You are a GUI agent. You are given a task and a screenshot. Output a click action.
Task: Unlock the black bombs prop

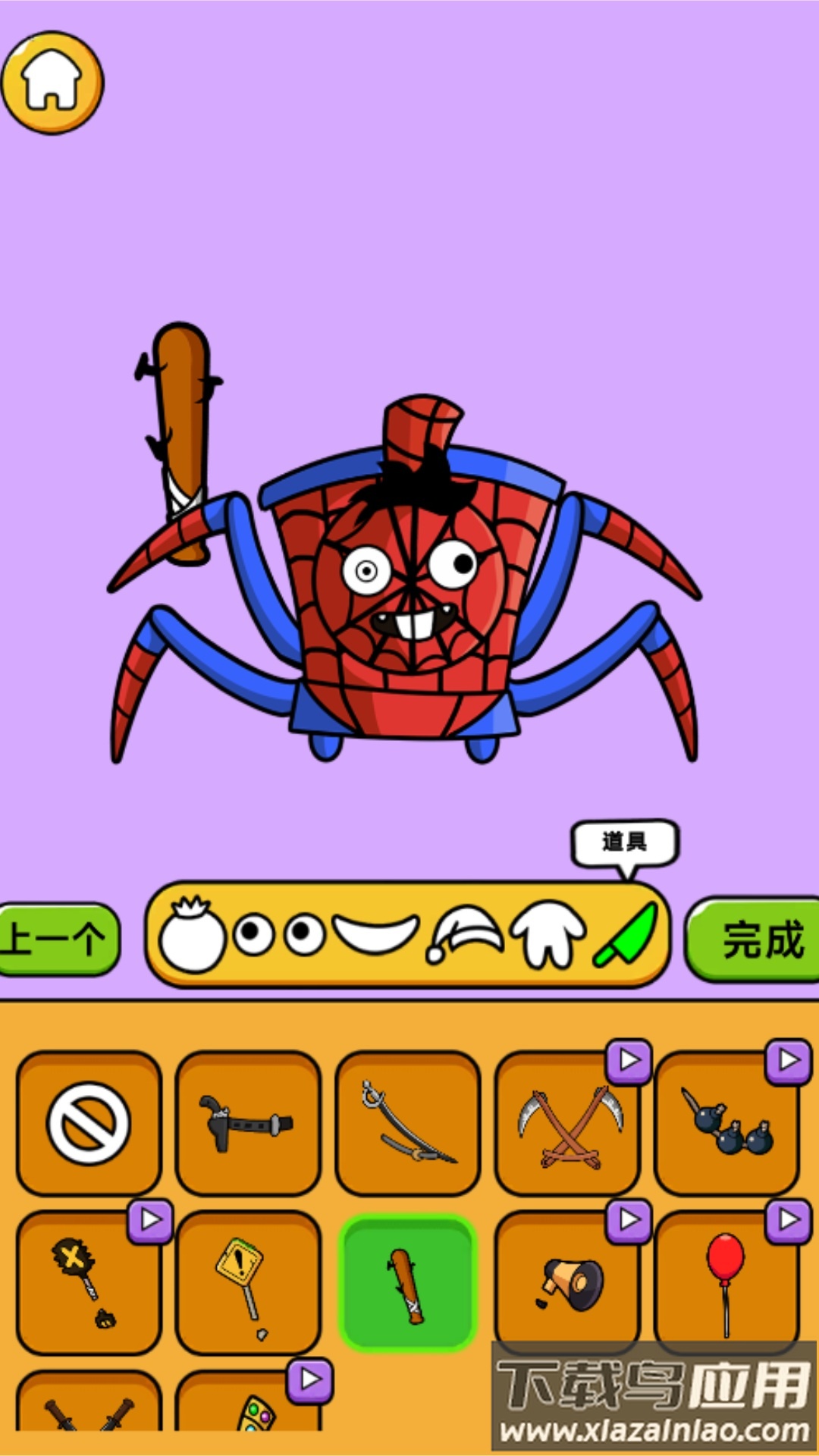click(726, 1122)
